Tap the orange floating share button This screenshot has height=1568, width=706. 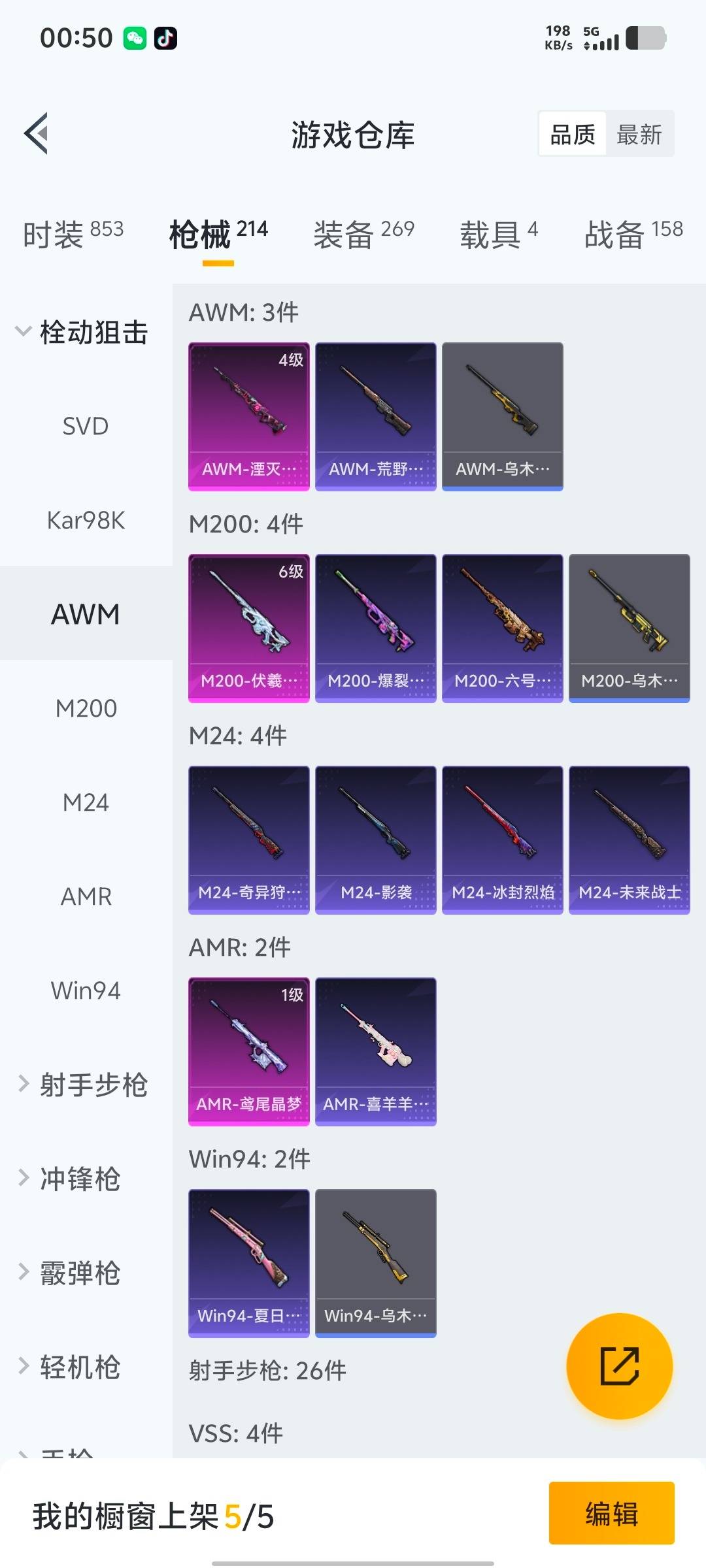click(619, 1365)
